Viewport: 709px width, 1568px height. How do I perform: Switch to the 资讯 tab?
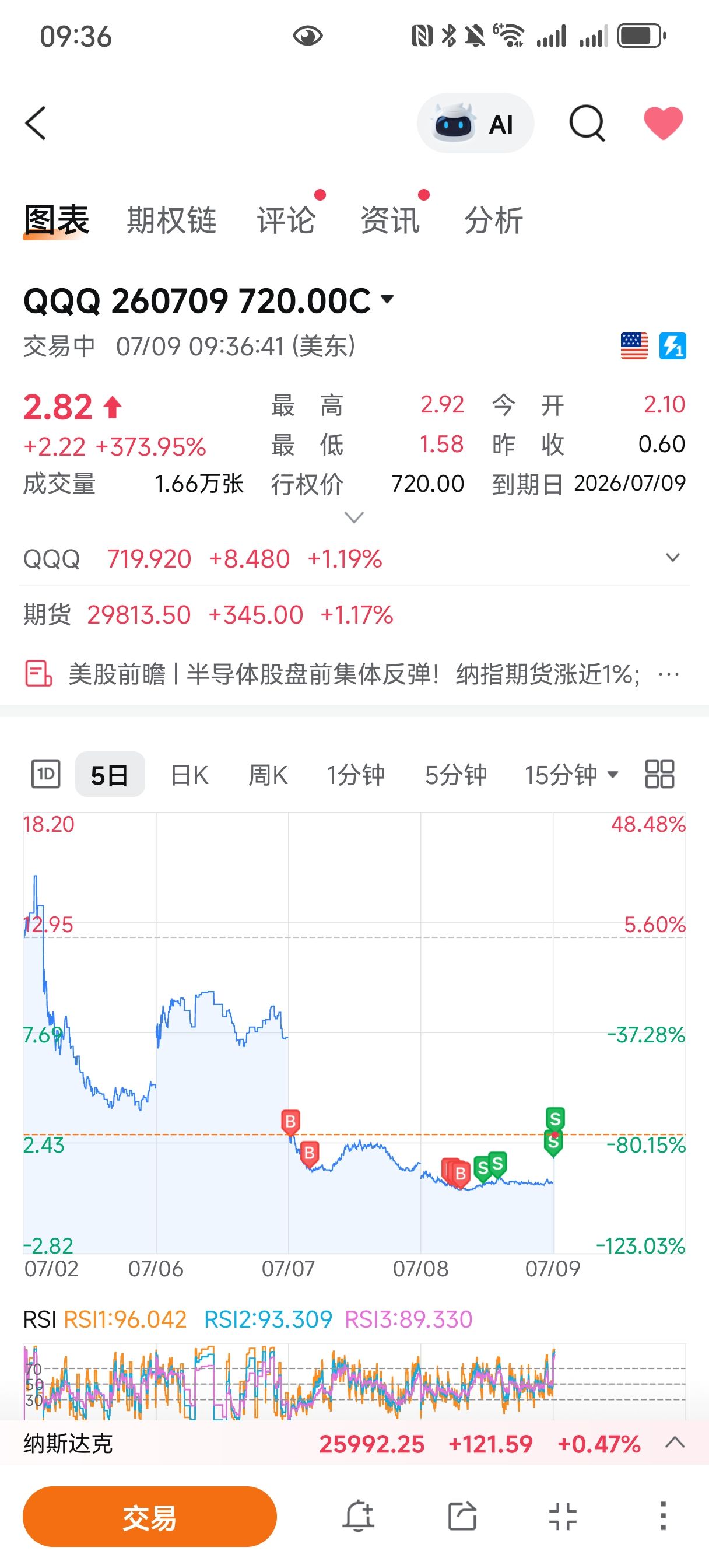[x=390, y=220]
